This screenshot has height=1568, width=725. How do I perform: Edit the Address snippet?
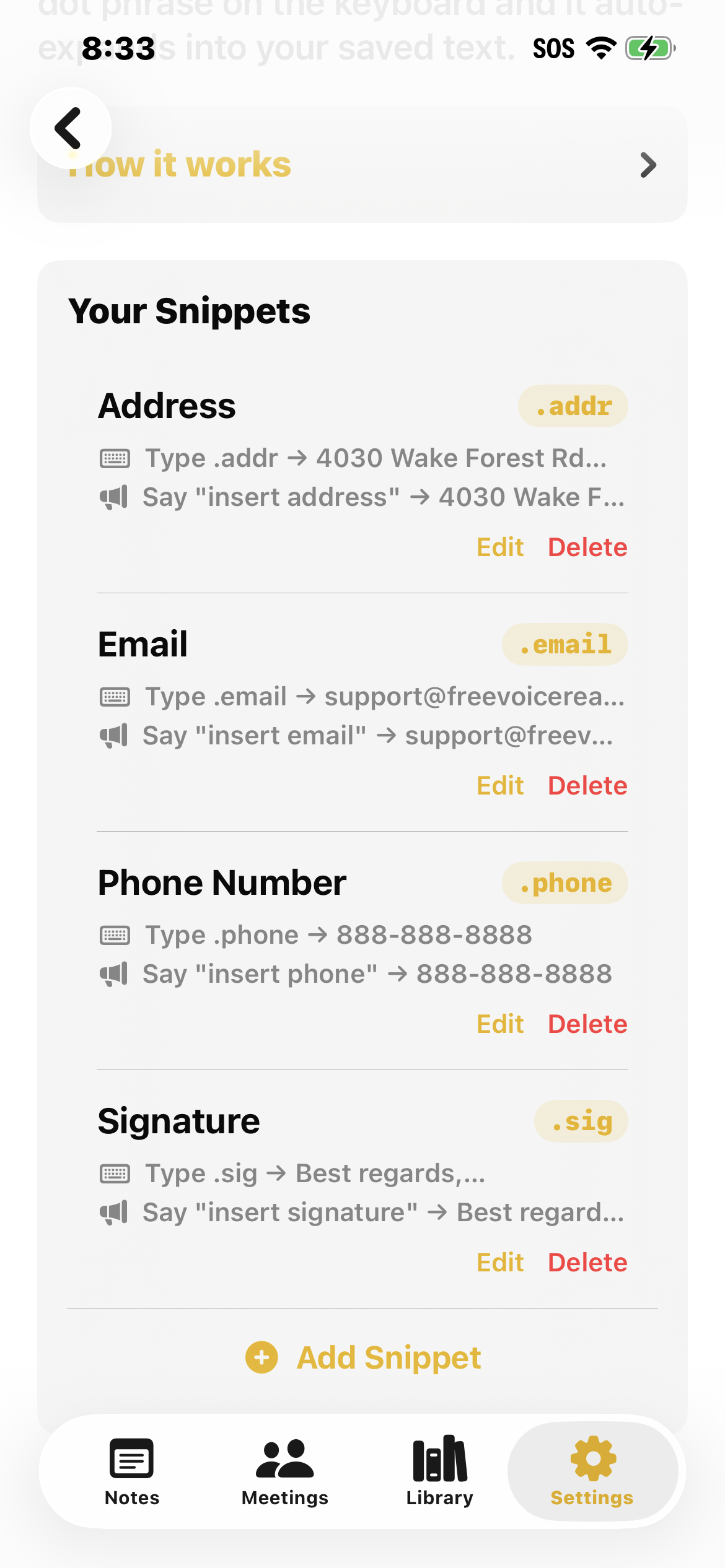click(x=500, y=547)
